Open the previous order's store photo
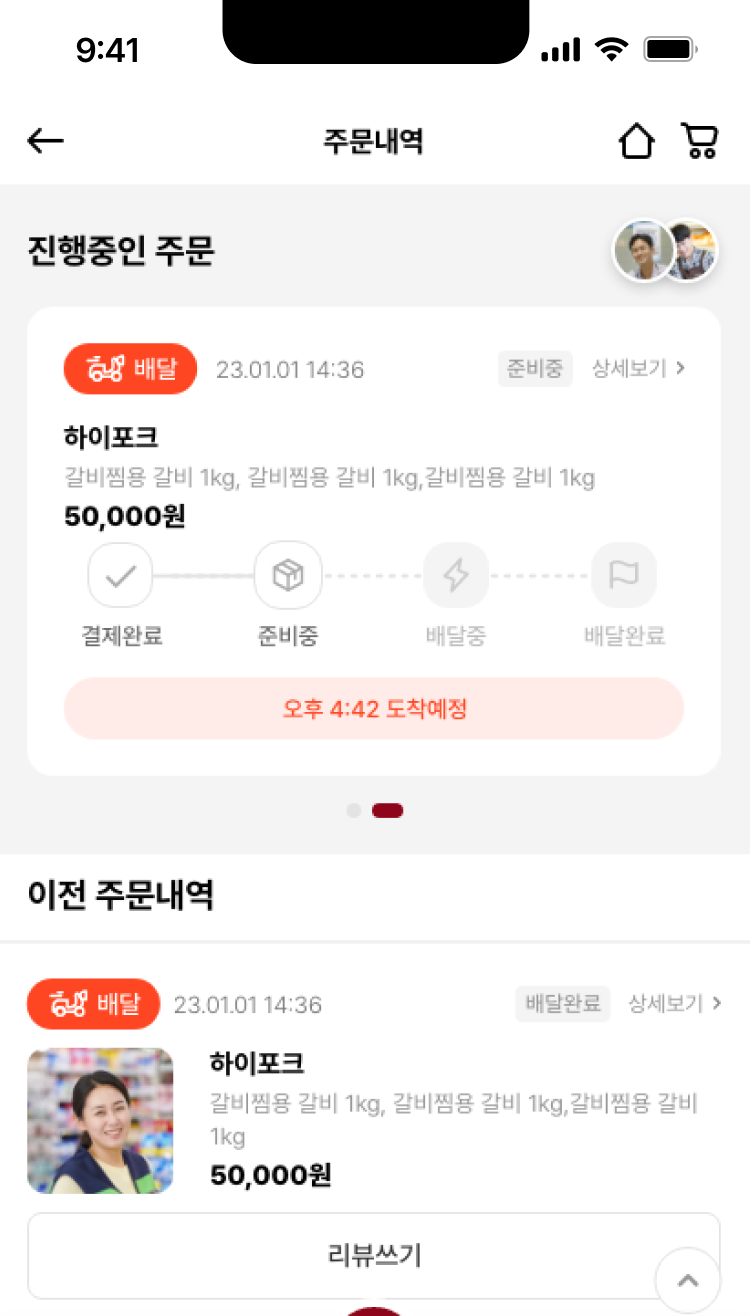750x1316 pixels. pos(100,1121)
